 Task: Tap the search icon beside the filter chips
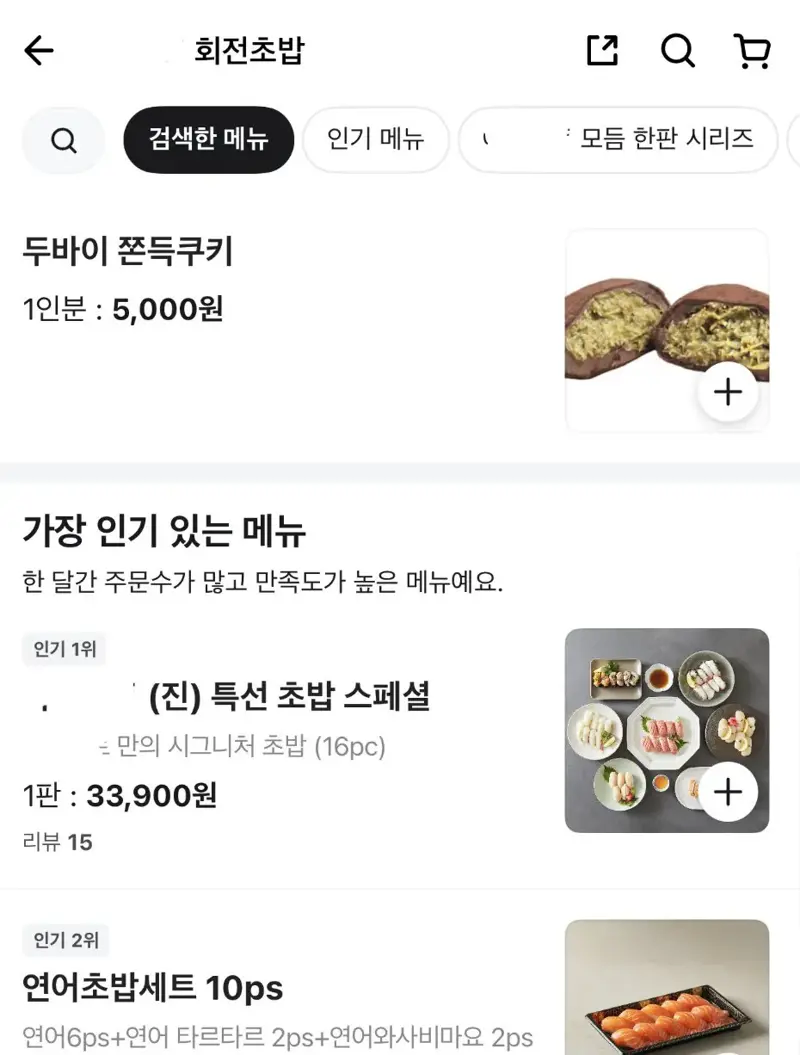point(63,140)
